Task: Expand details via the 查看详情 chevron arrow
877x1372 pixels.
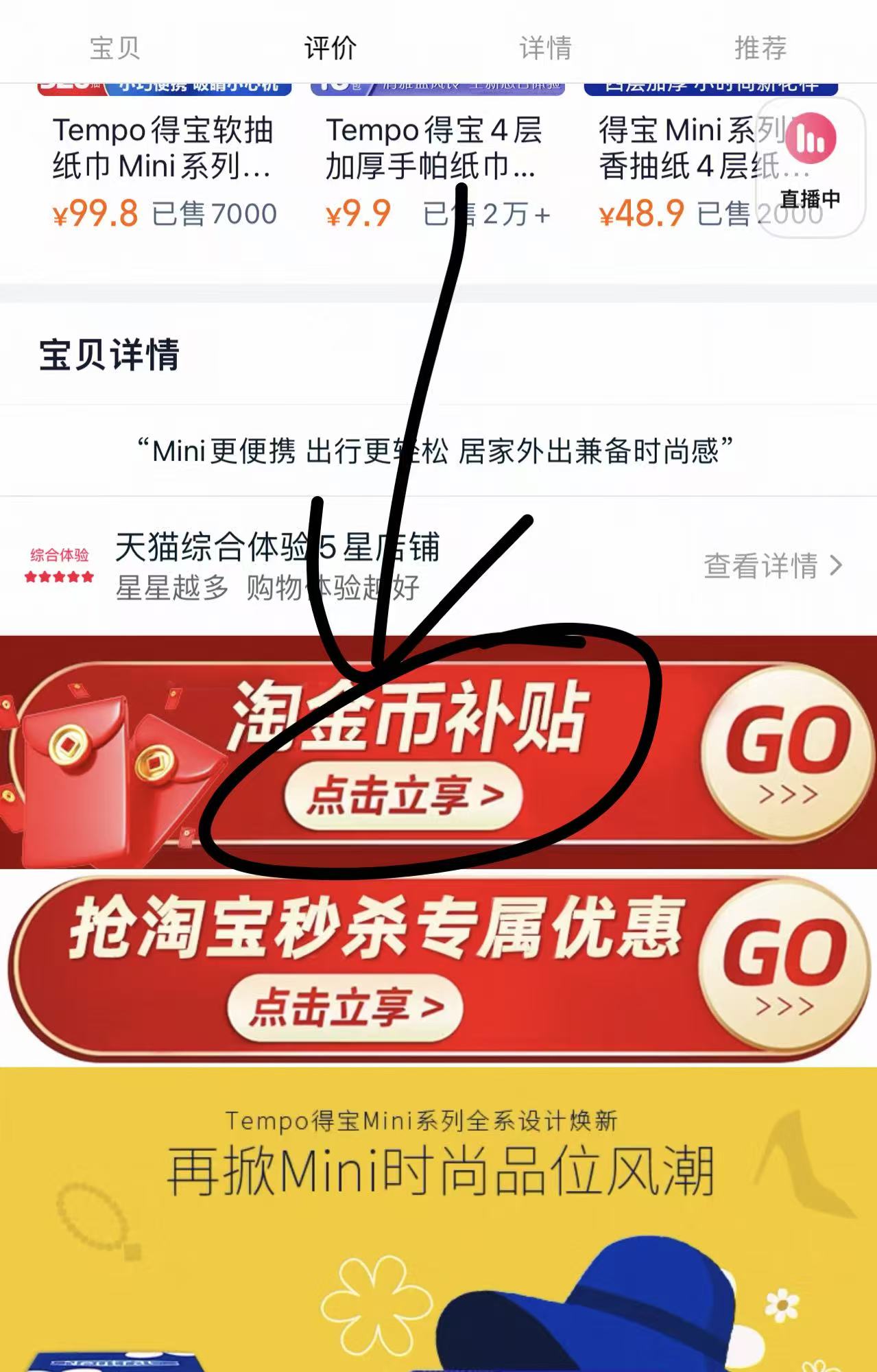Action: (837, 565)
